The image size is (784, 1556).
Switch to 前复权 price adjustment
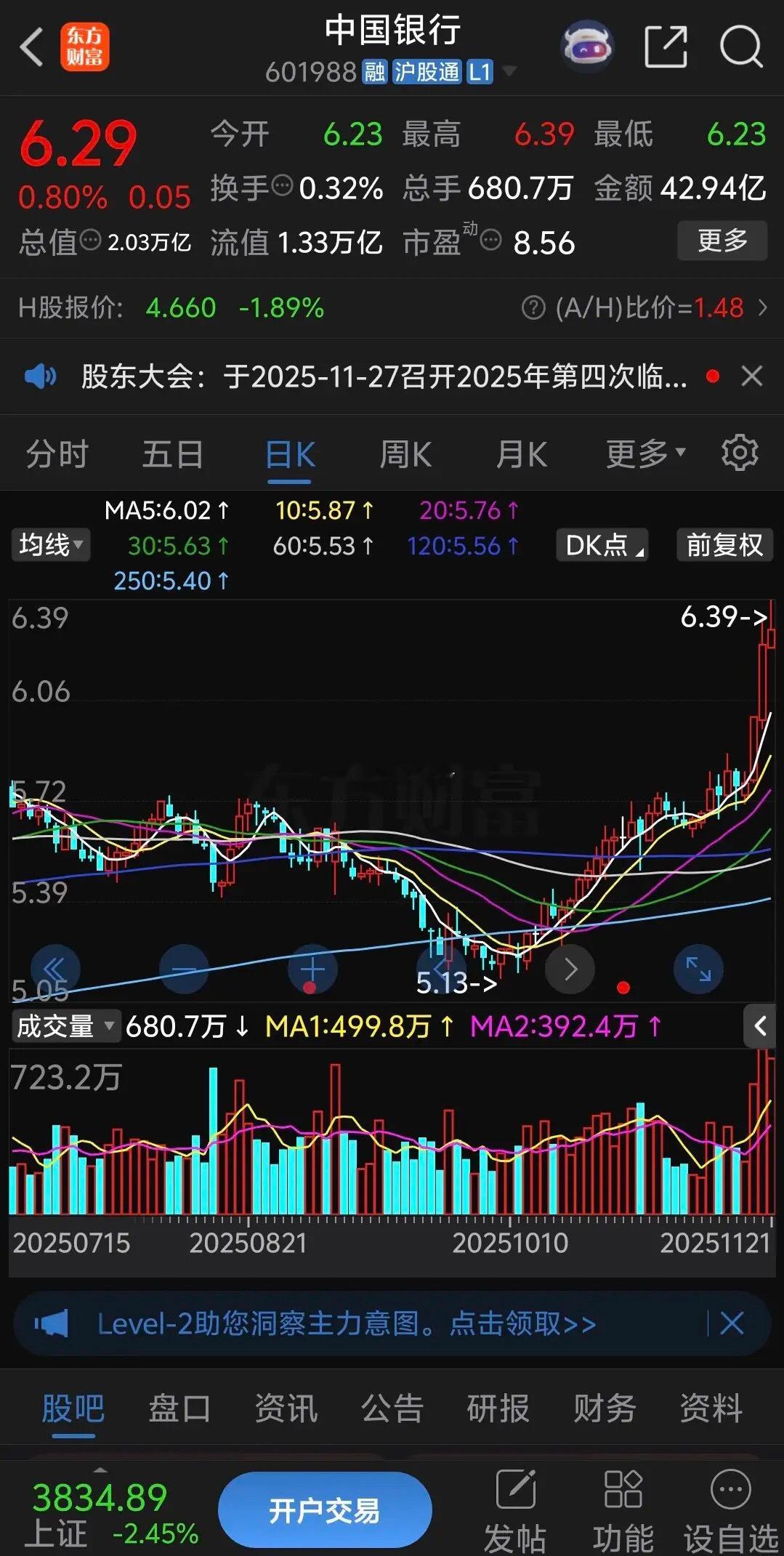(x=724, y=545)
